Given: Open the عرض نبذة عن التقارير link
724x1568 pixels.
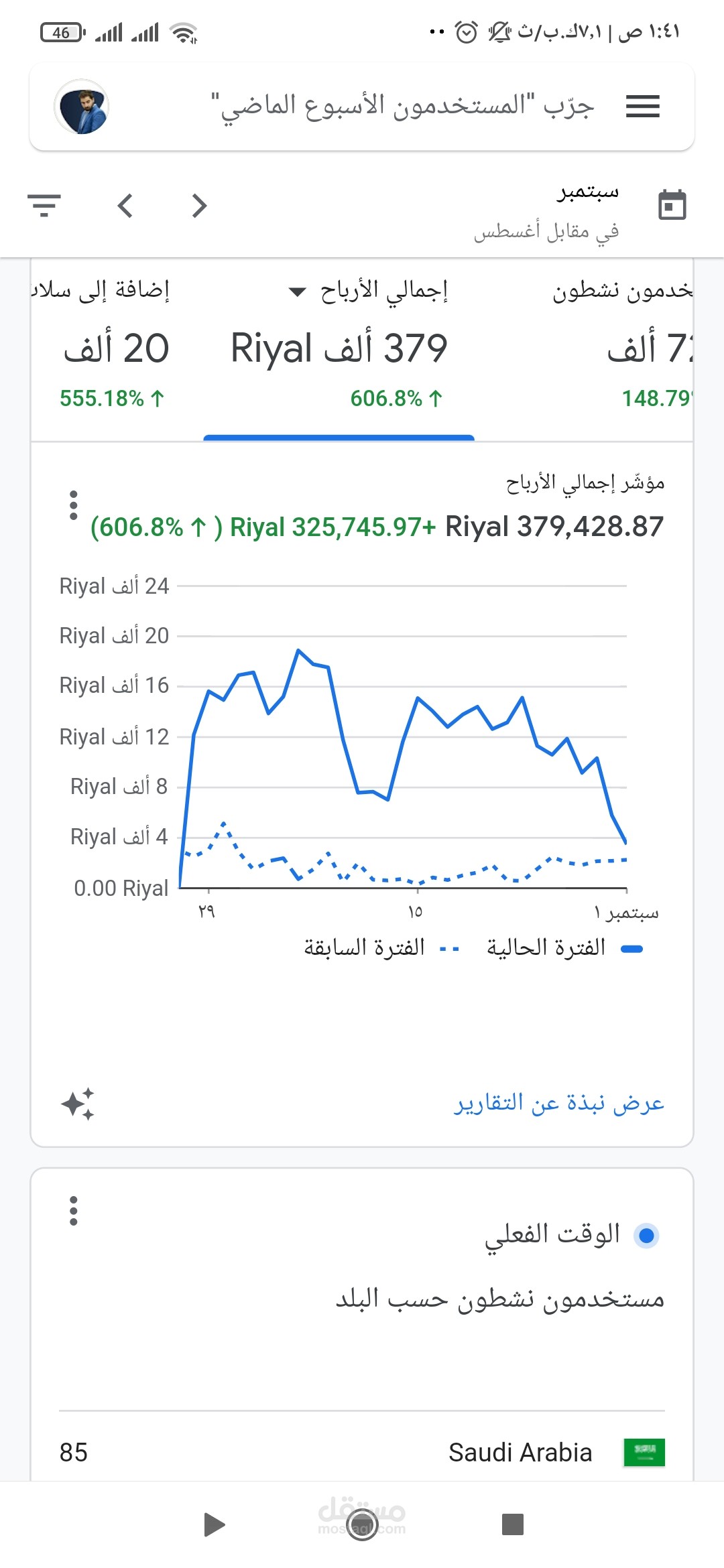Looking at the screenshot, I should 558,1103.
